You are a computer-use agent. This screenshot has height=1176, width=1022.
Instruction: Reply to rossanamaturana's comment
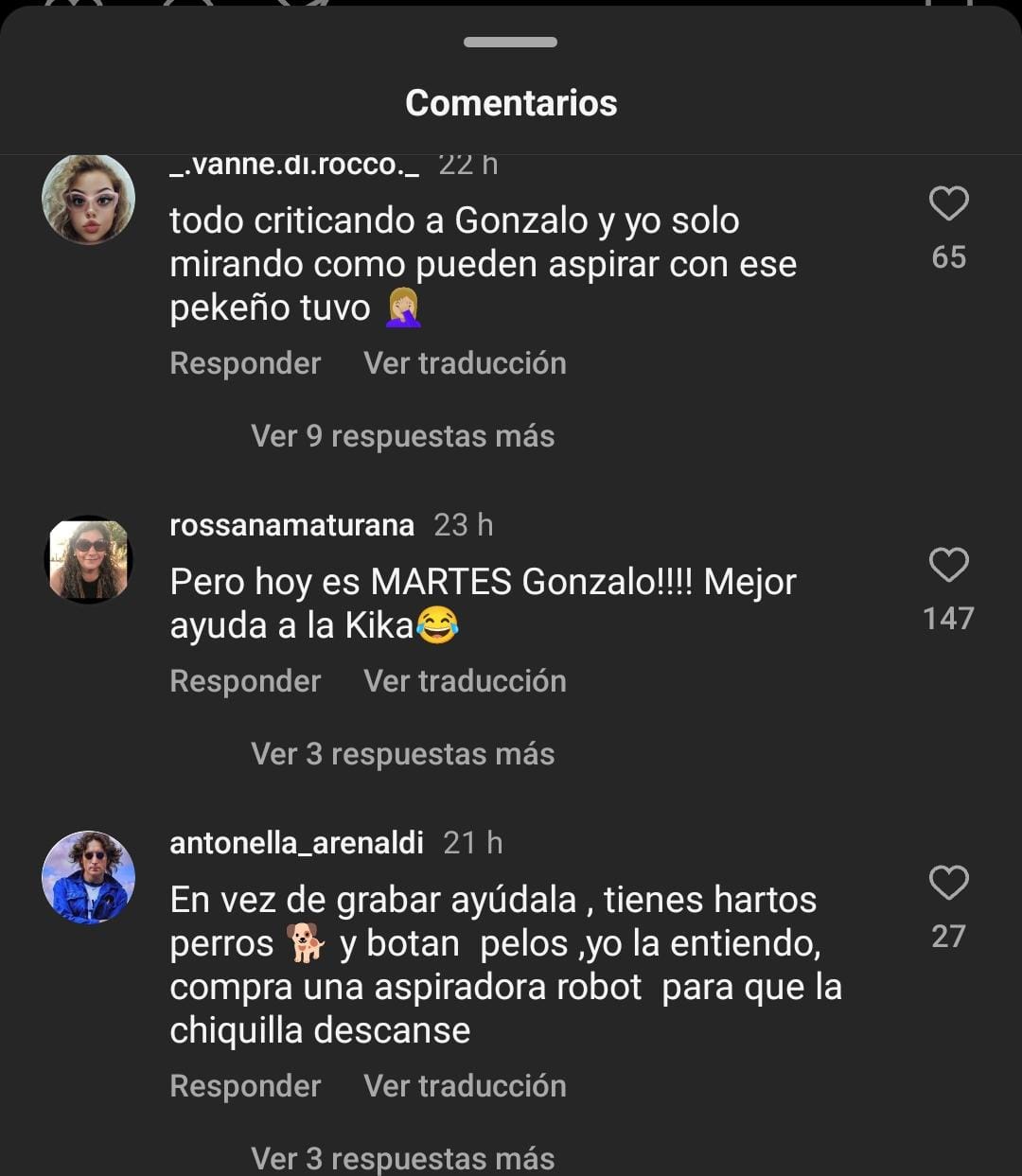click(x=245, y=681)
